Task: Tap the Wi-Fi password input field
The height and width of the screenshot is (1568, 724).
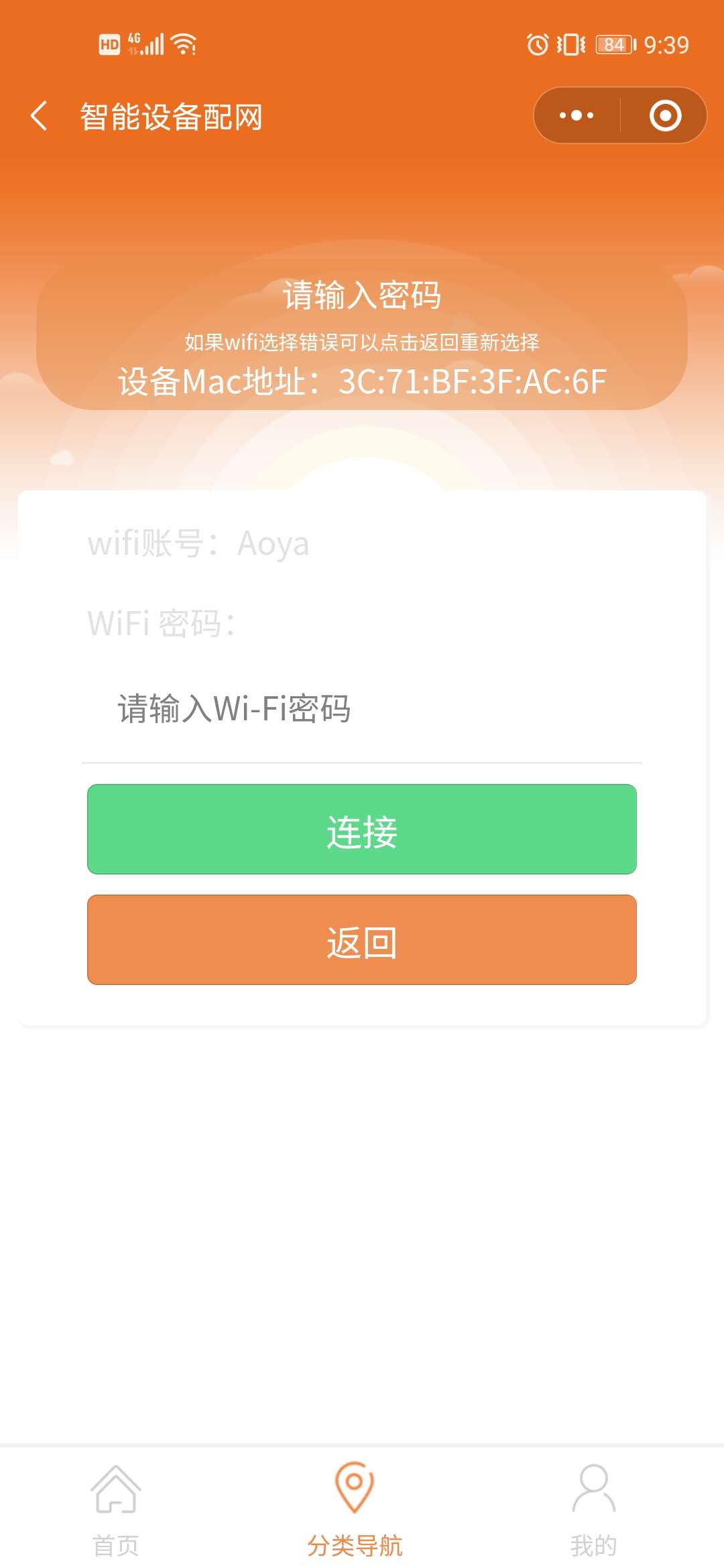Action: (362, 709)
